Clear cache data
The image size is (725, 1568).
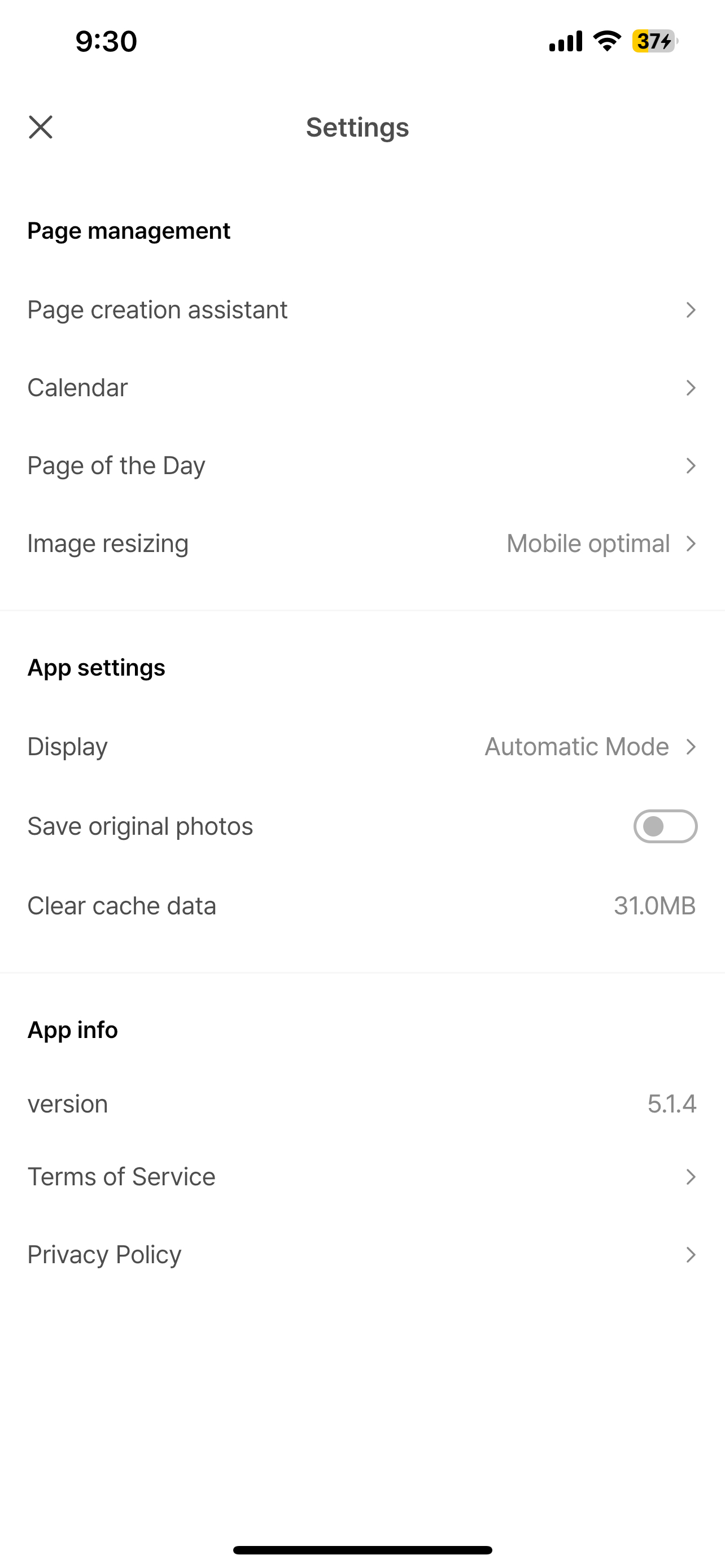[x=362, y=906]
